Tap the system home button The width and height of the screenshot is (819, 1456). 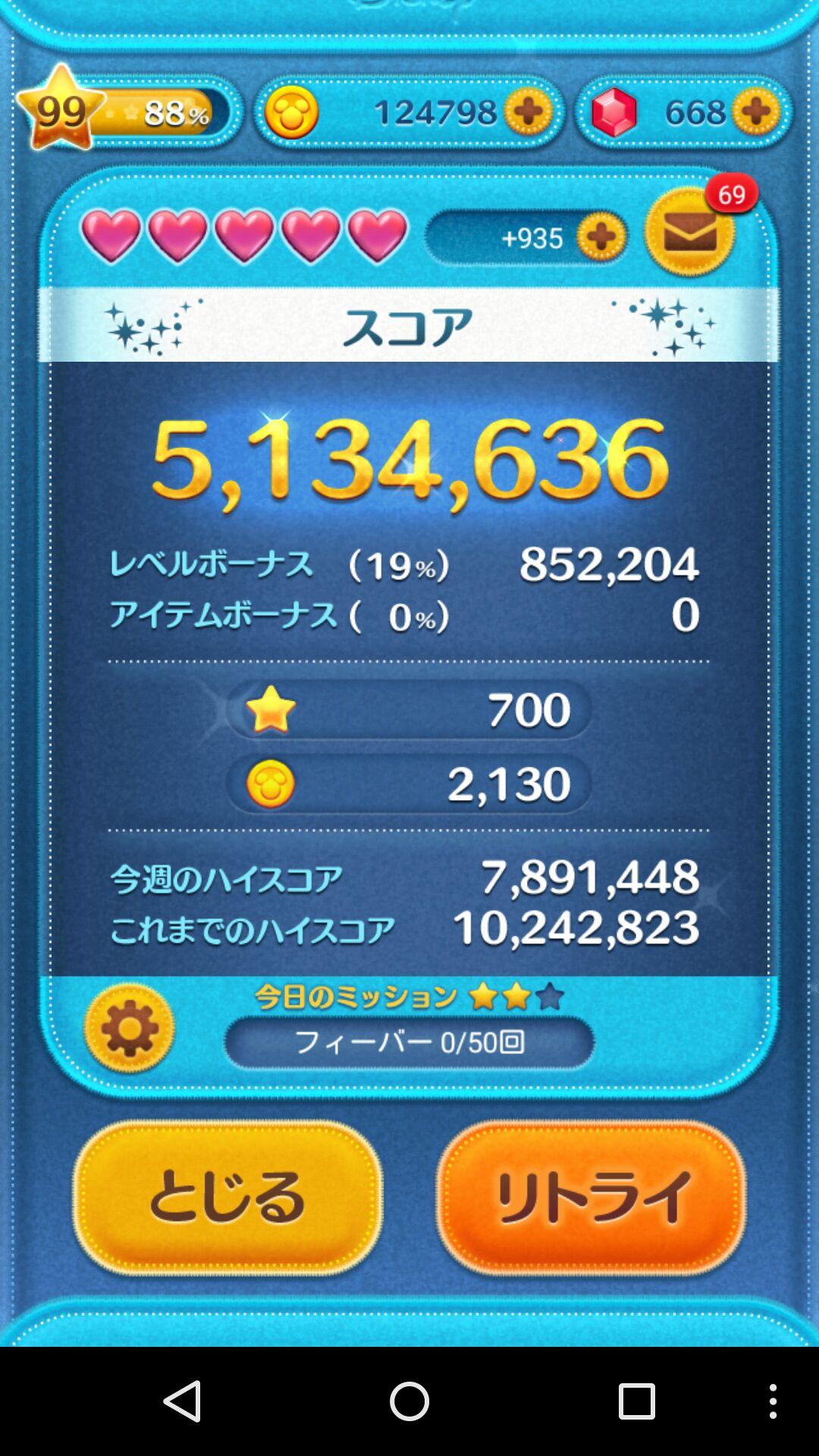coord(409,1401)
